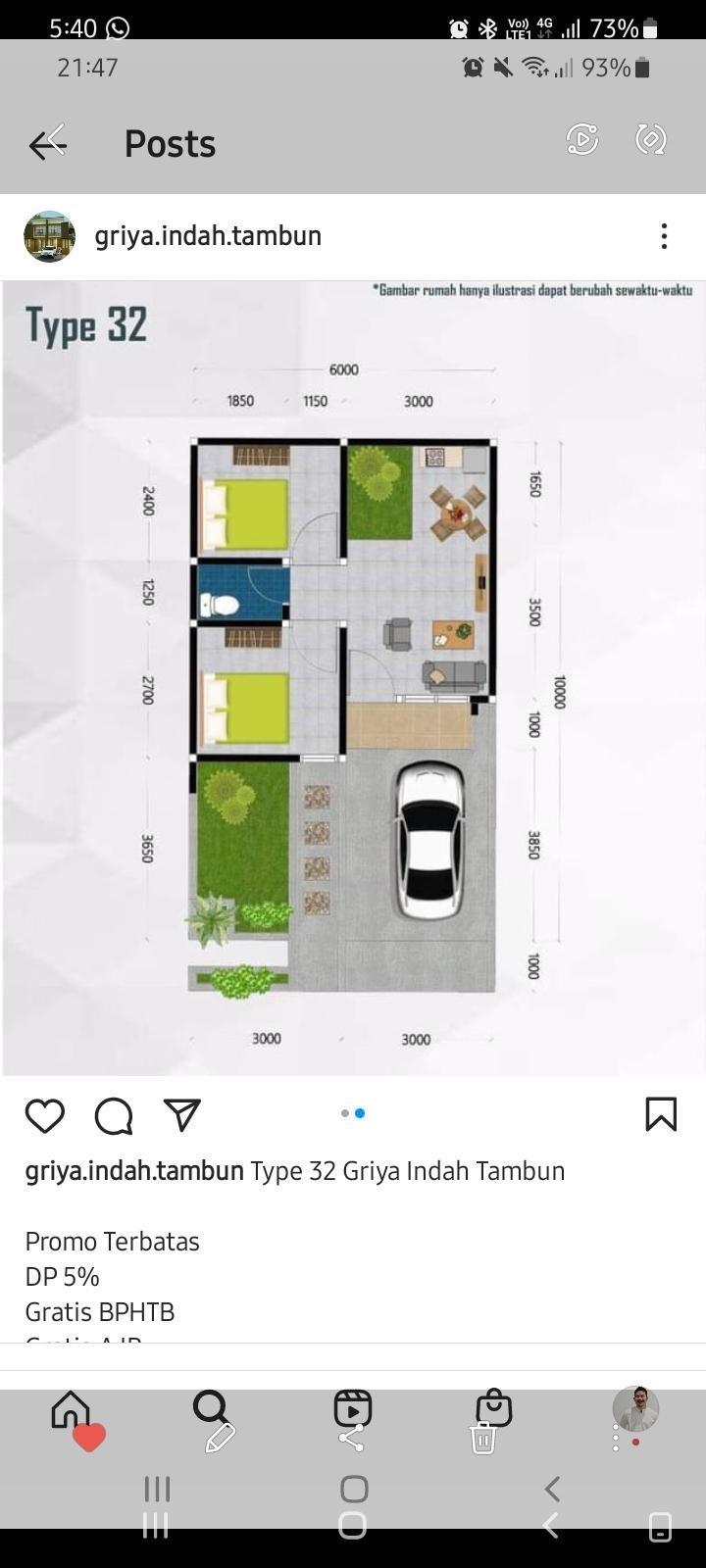Bookmark the Type 32 post
This screenshot has height=1568, width=706.
coord(661,1114)
